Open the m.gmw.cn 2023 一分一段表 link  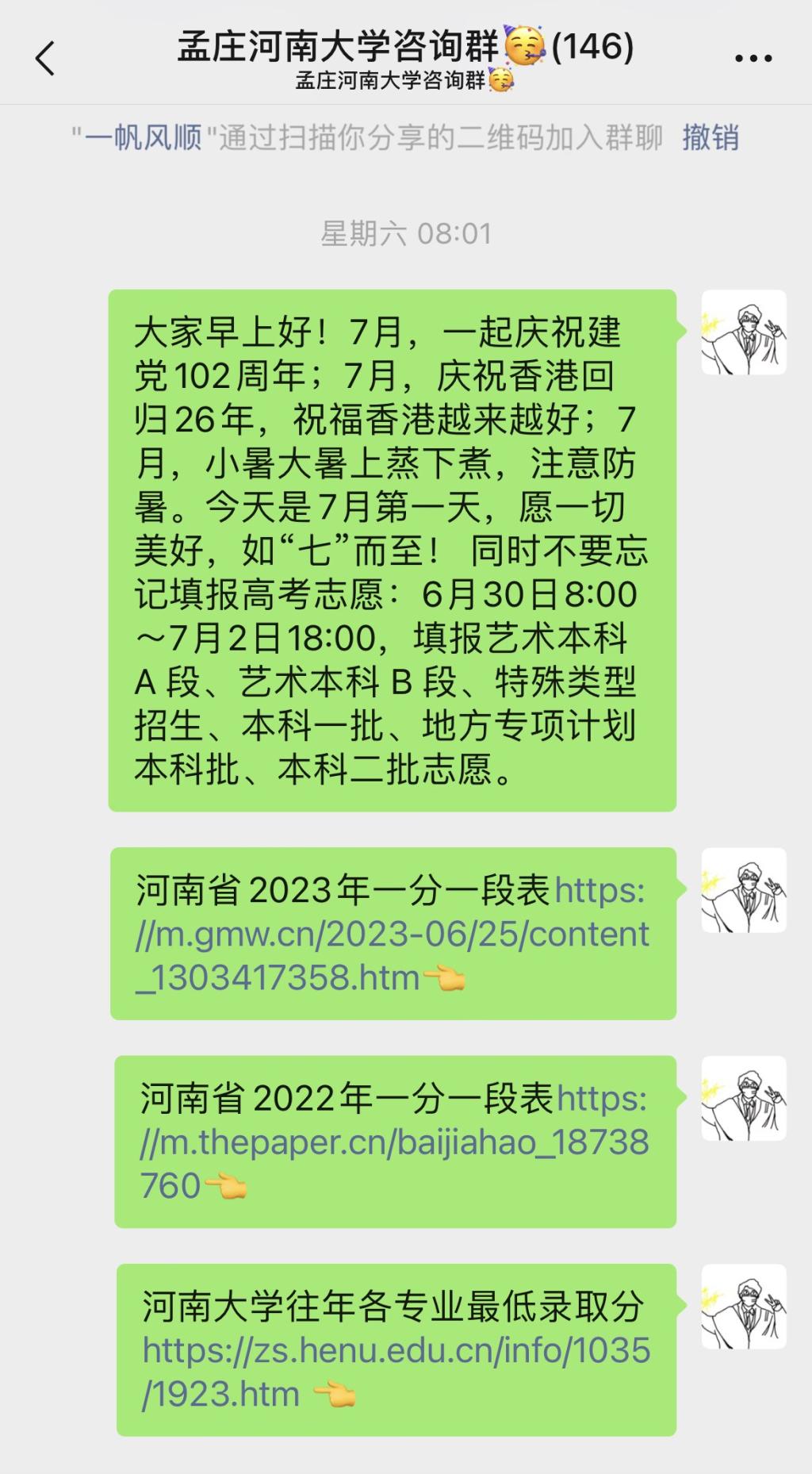393,935
